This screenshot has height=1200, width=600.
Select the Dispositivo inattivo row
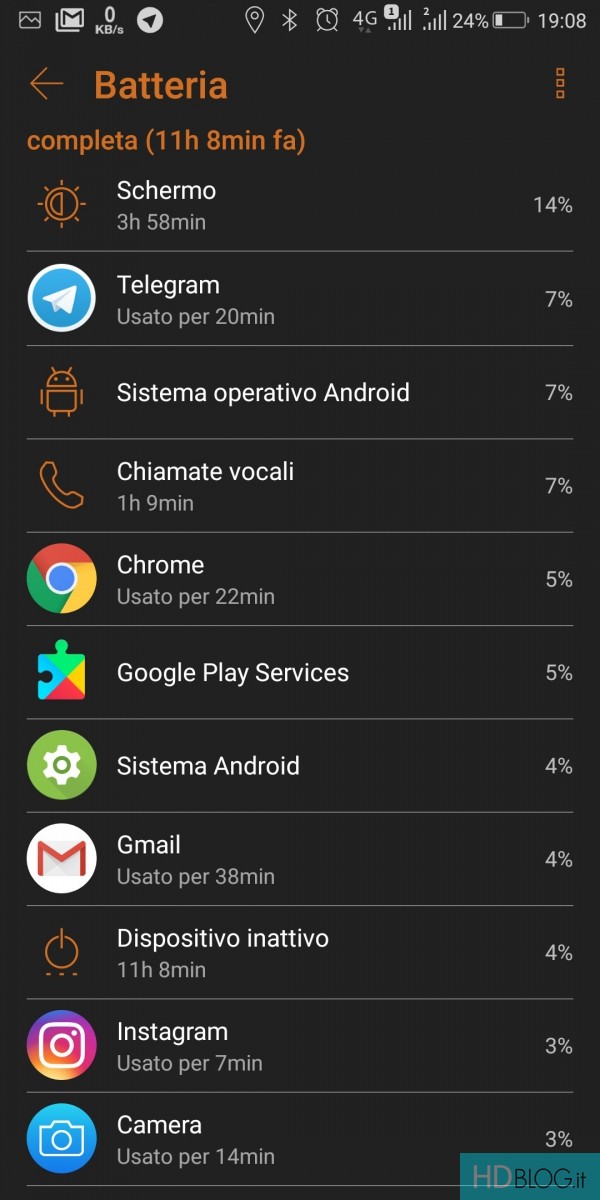(x=300, y=952)
